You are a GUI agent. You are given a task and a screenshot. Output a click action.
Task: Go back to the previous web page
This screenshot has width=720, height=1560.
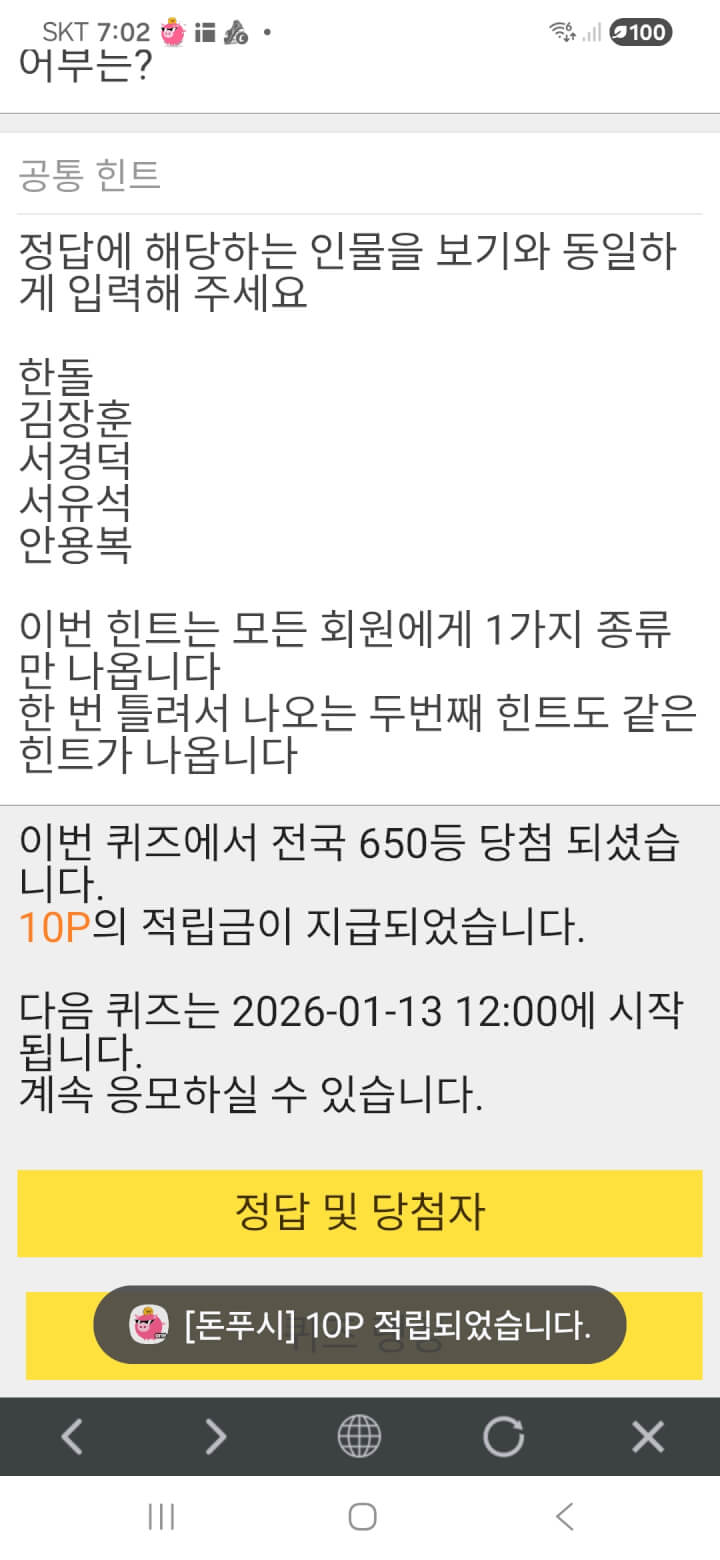[x=72, y=1437]
